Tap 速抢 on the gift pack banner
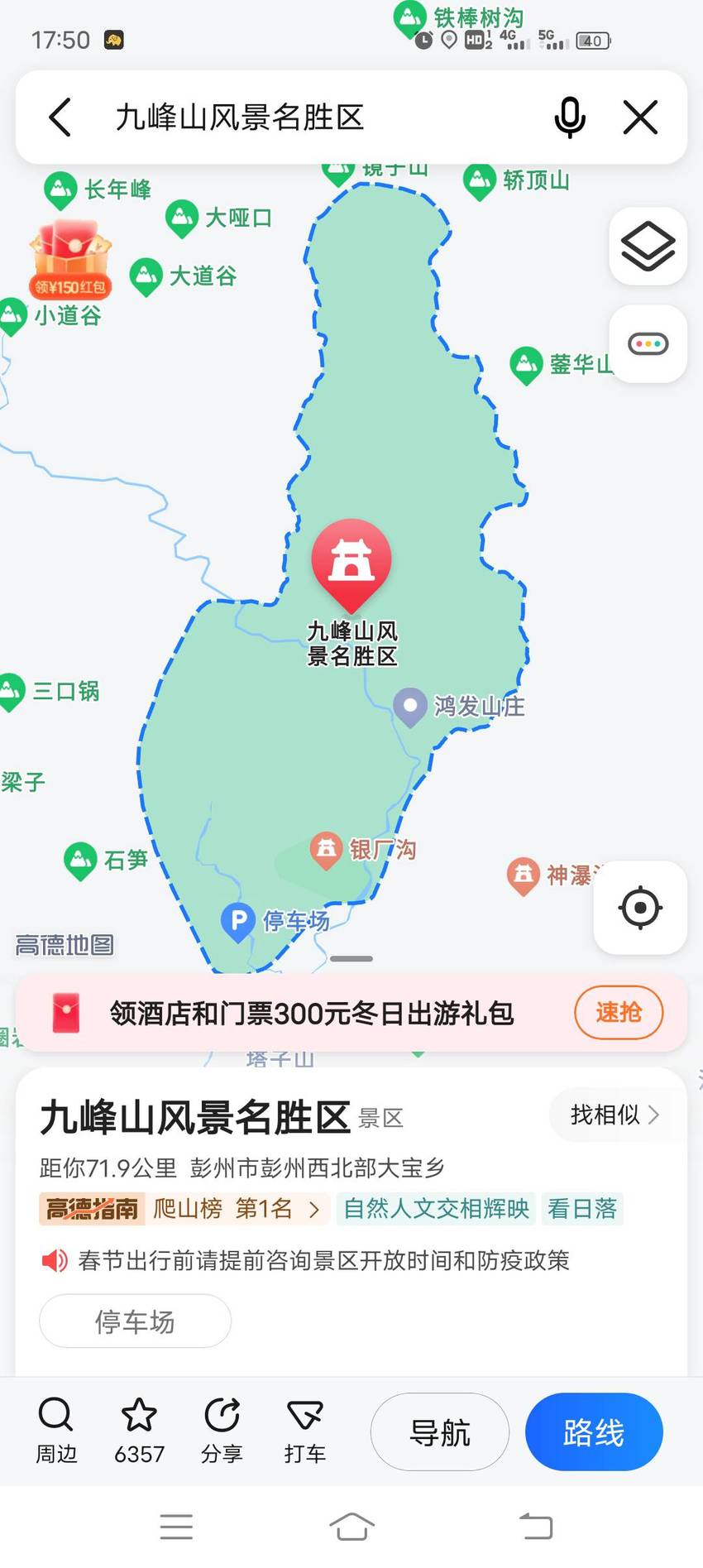The height and width of the screenshot is (1568, 703). point(619,1012)
